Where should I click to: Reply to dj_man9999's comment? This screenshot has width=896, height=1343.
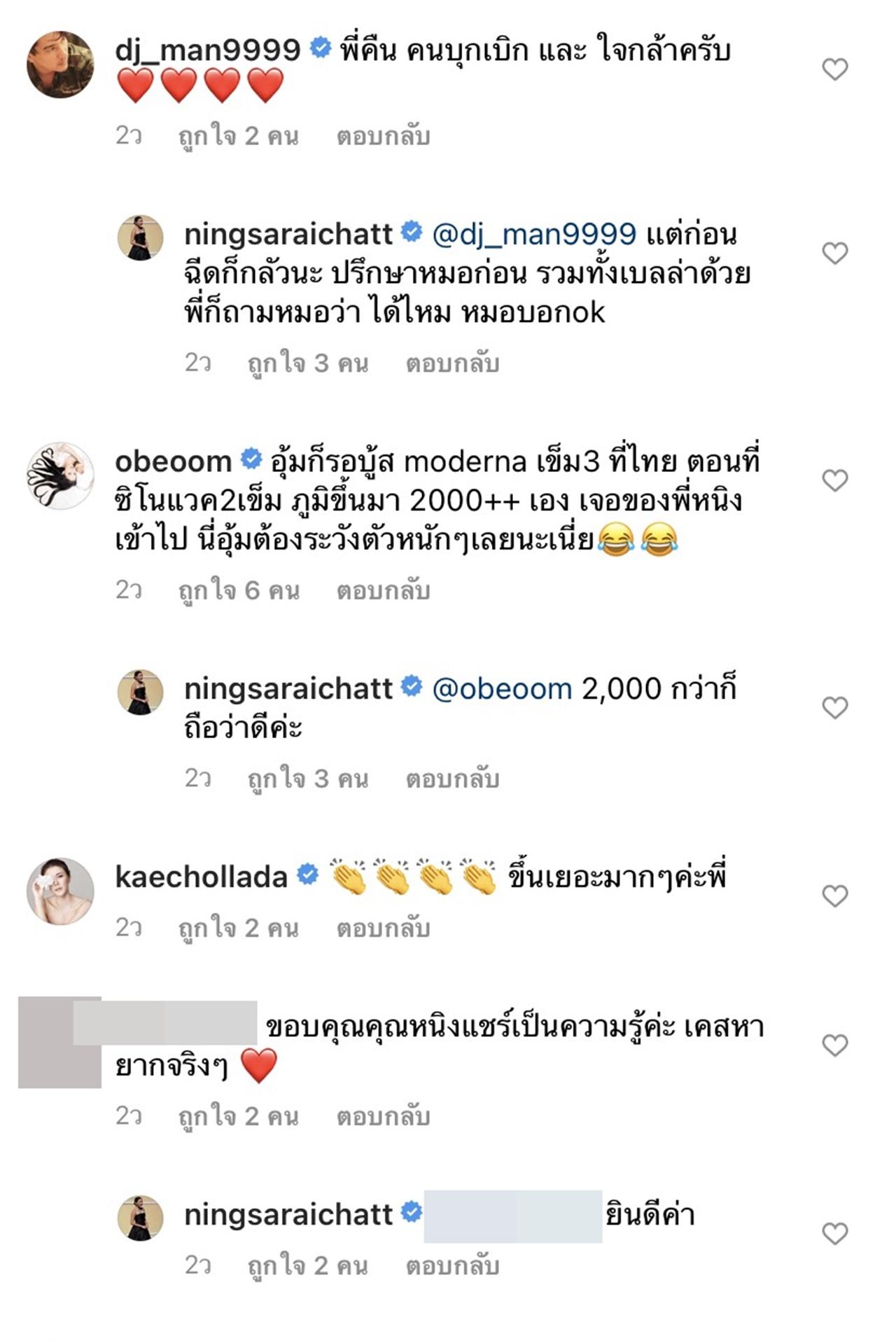point(383,136)
